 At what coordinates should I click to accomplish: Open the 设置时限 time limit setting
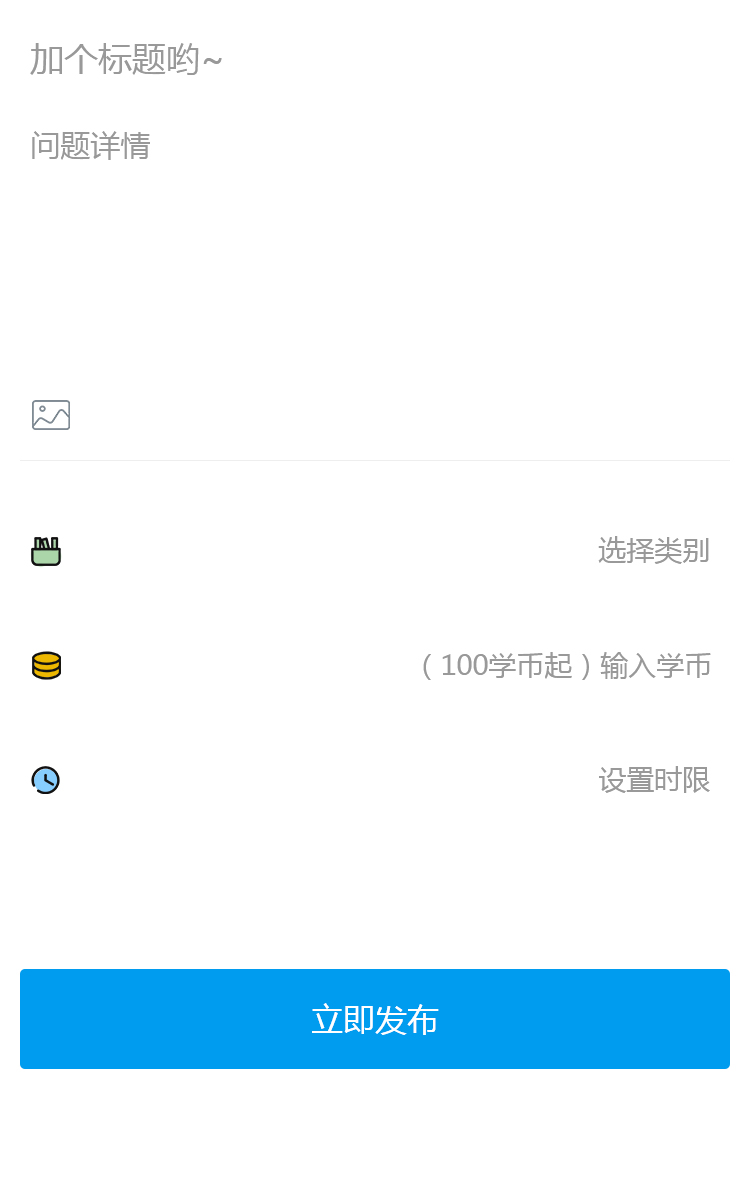[654, 780]
